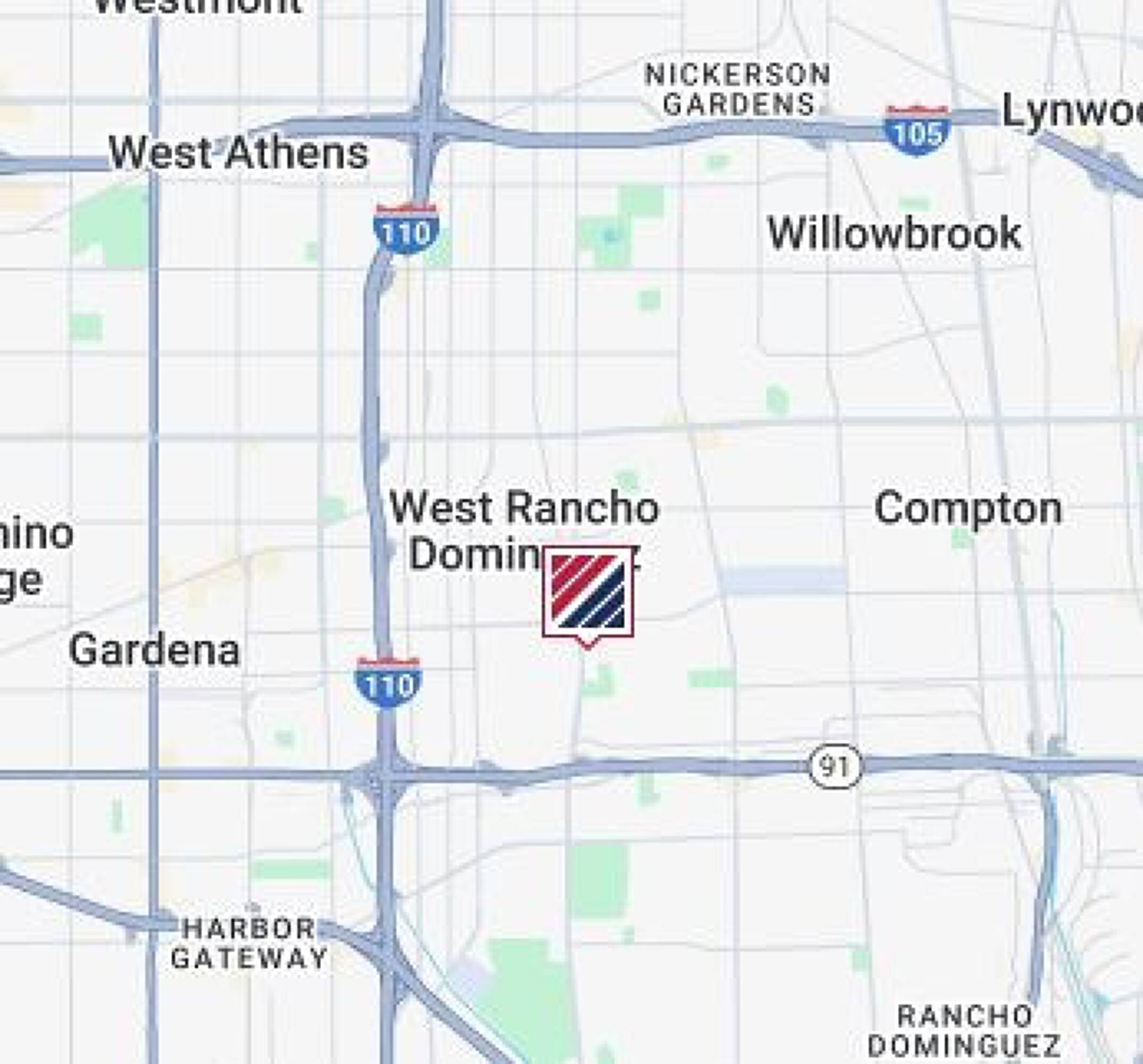Tap the red and blue striped map marker

(588, 592)
